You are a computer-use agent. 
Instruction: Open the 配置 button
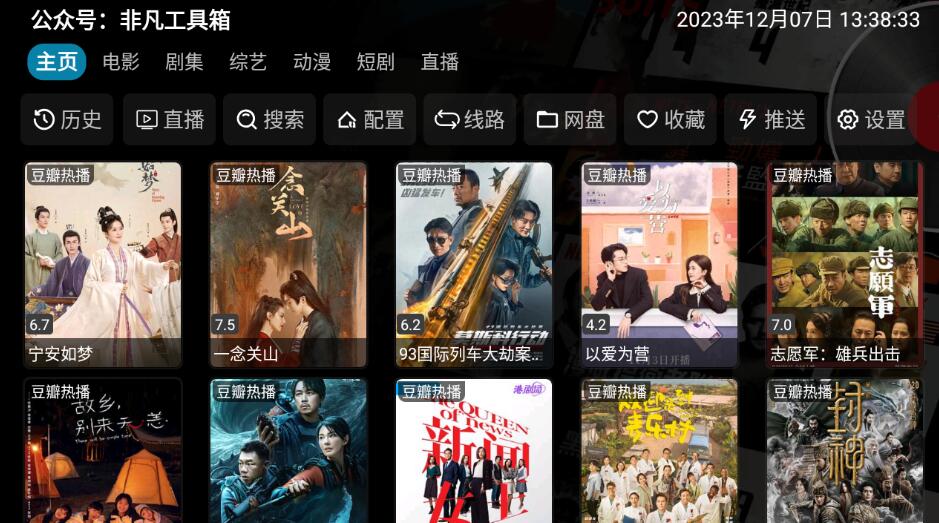click(x=370, y=120)
